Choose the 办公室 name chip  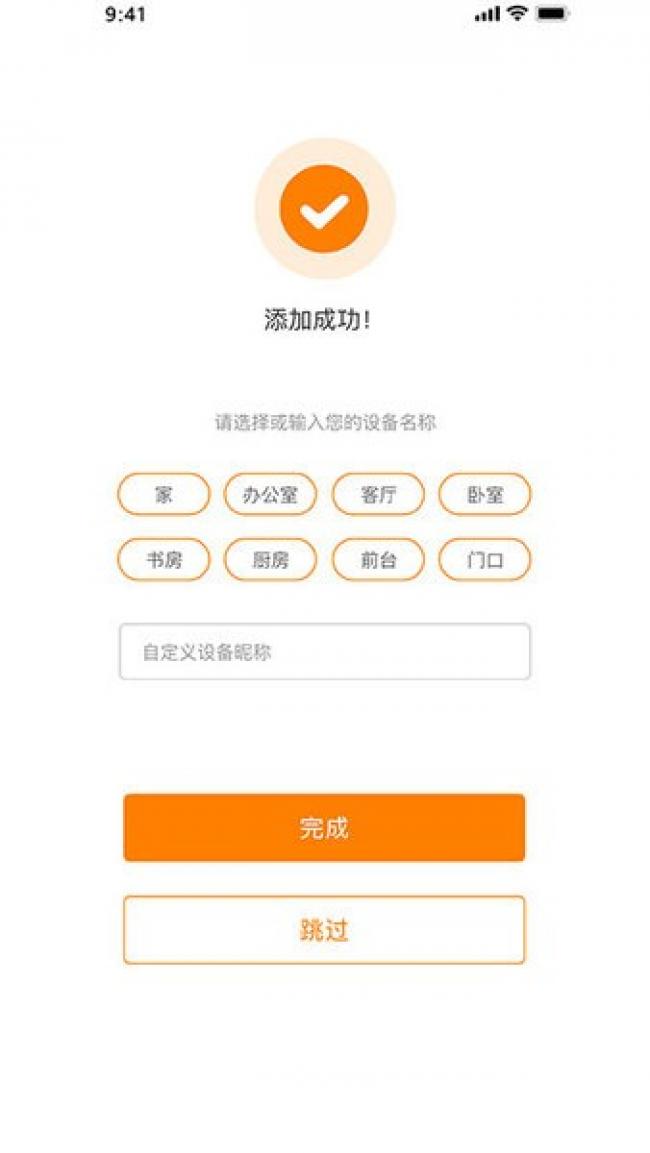click(270, 494)
